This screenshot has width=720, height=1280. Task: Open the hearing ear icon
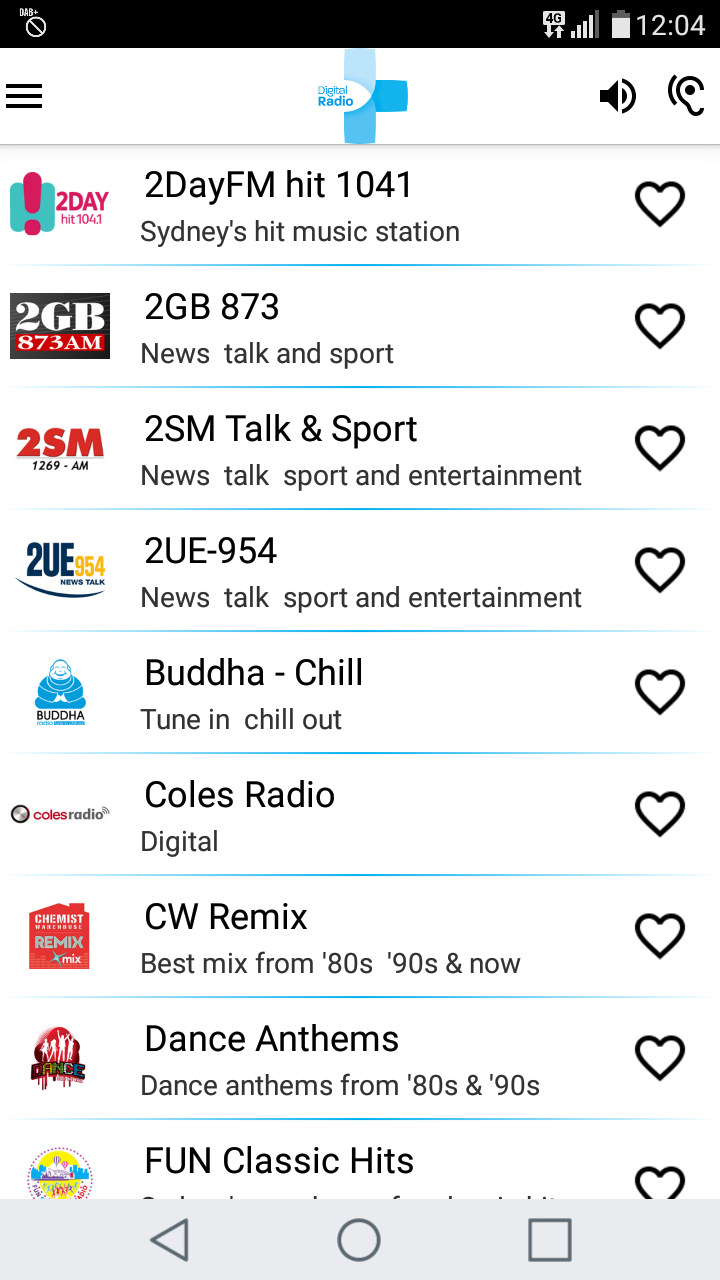[x=686, y=96]
